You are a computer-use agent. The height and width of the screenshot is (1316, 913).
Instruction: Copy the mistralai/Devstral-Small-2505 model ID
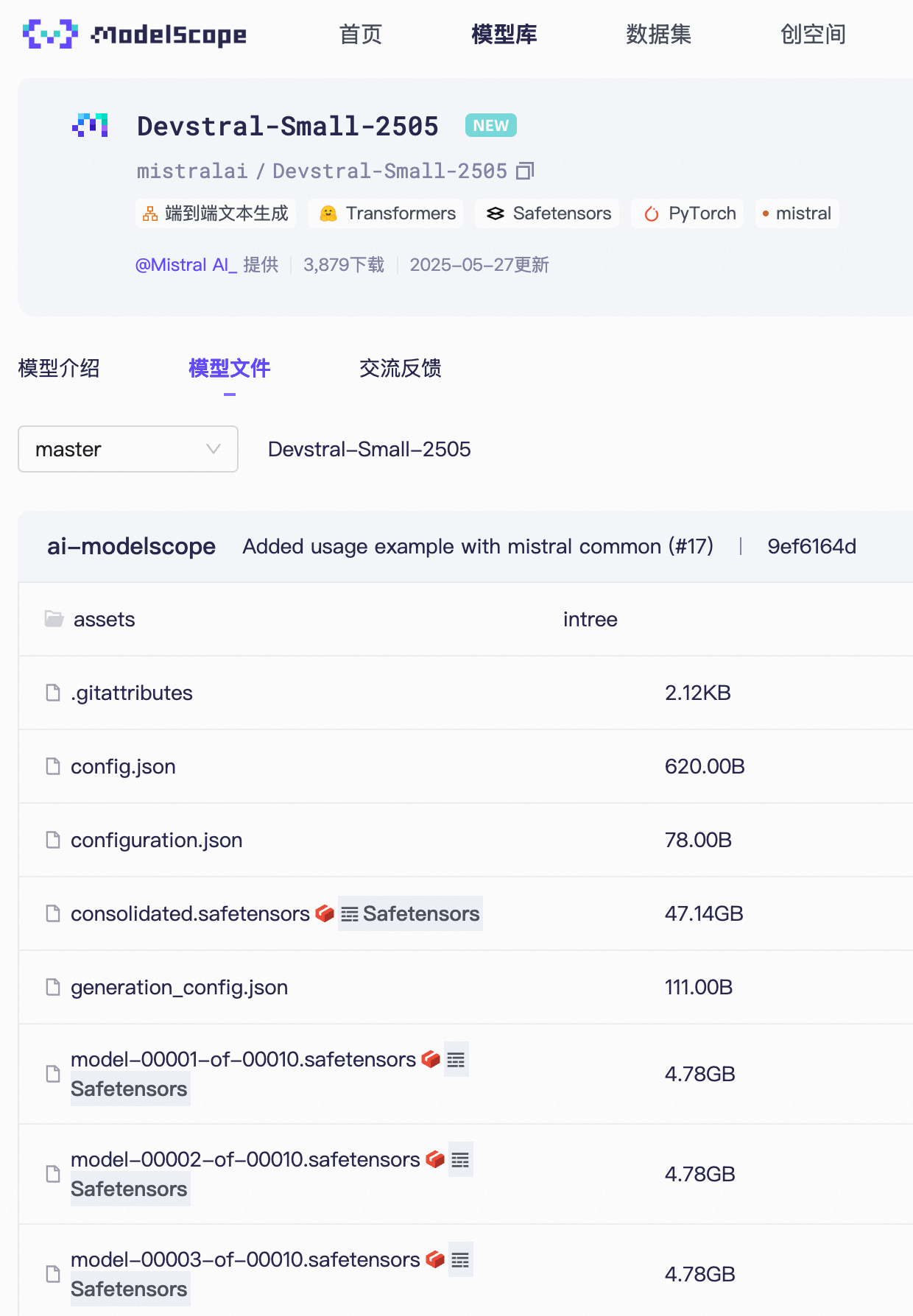525,171
